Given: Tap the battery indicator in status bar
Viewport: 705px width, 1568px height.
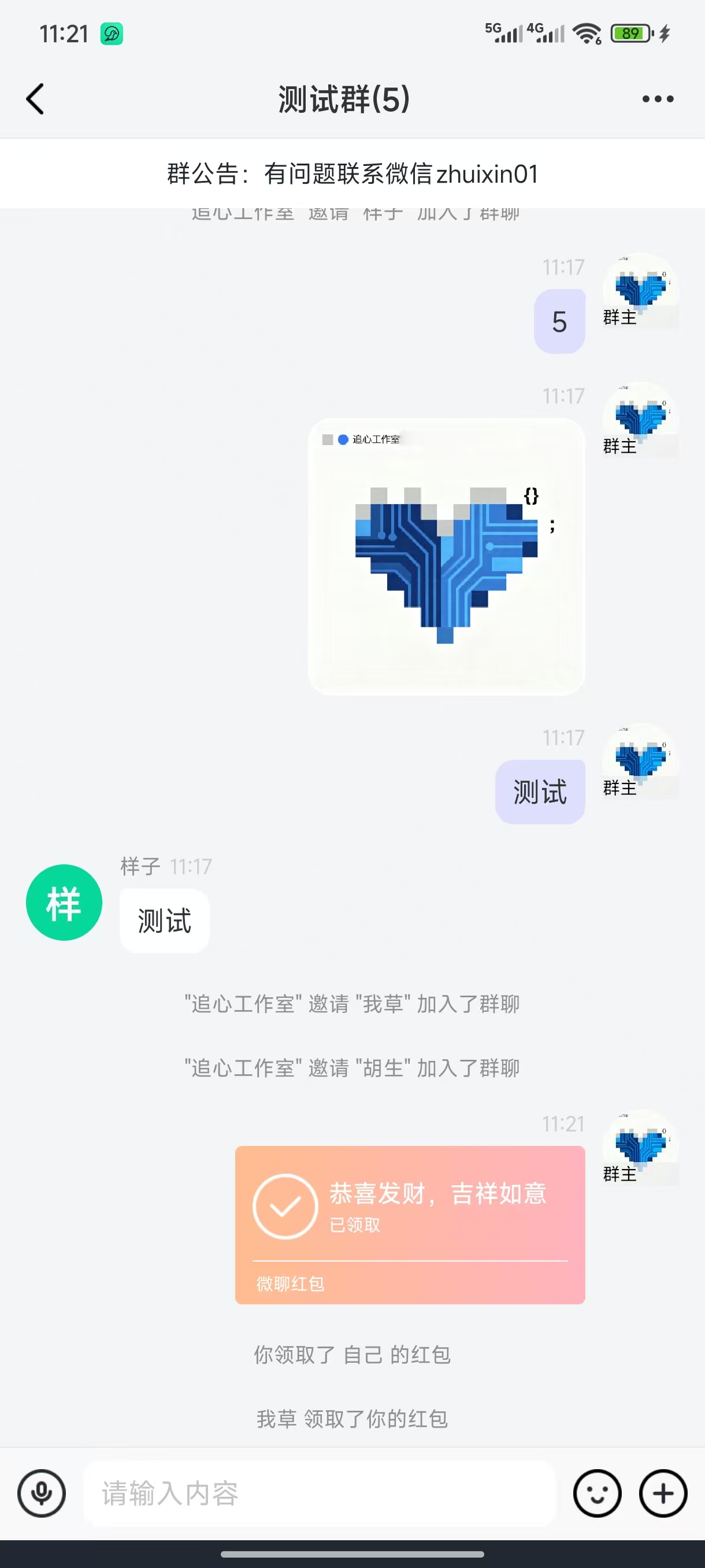Looking at the screenshot, I should coord(631,34).
